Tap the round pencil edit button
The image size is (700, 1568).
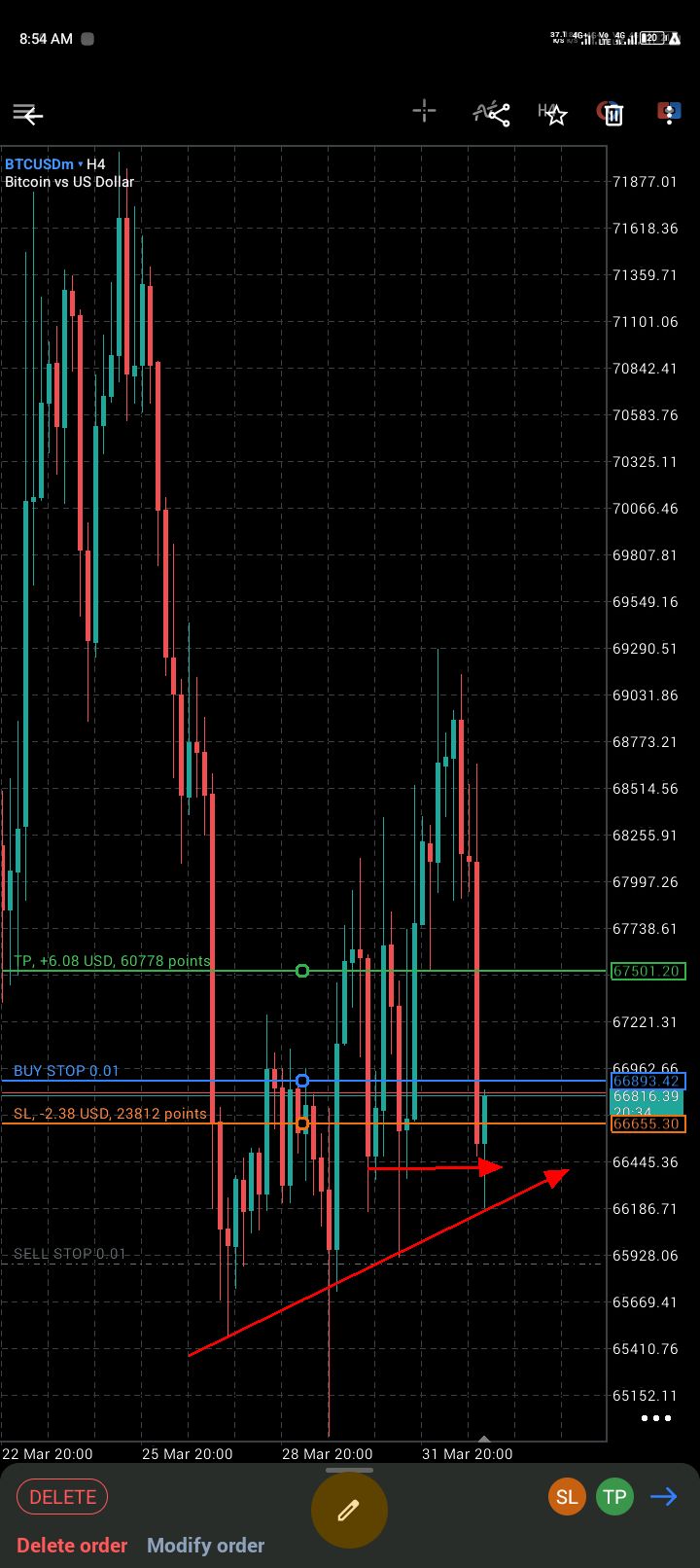pos(349,1510)
